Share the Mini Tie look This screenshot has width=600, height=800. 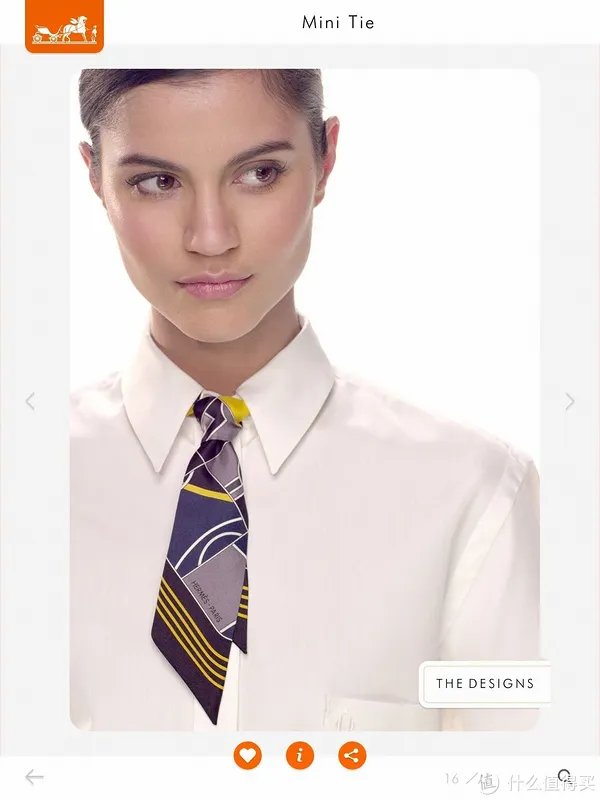(351, 755)
